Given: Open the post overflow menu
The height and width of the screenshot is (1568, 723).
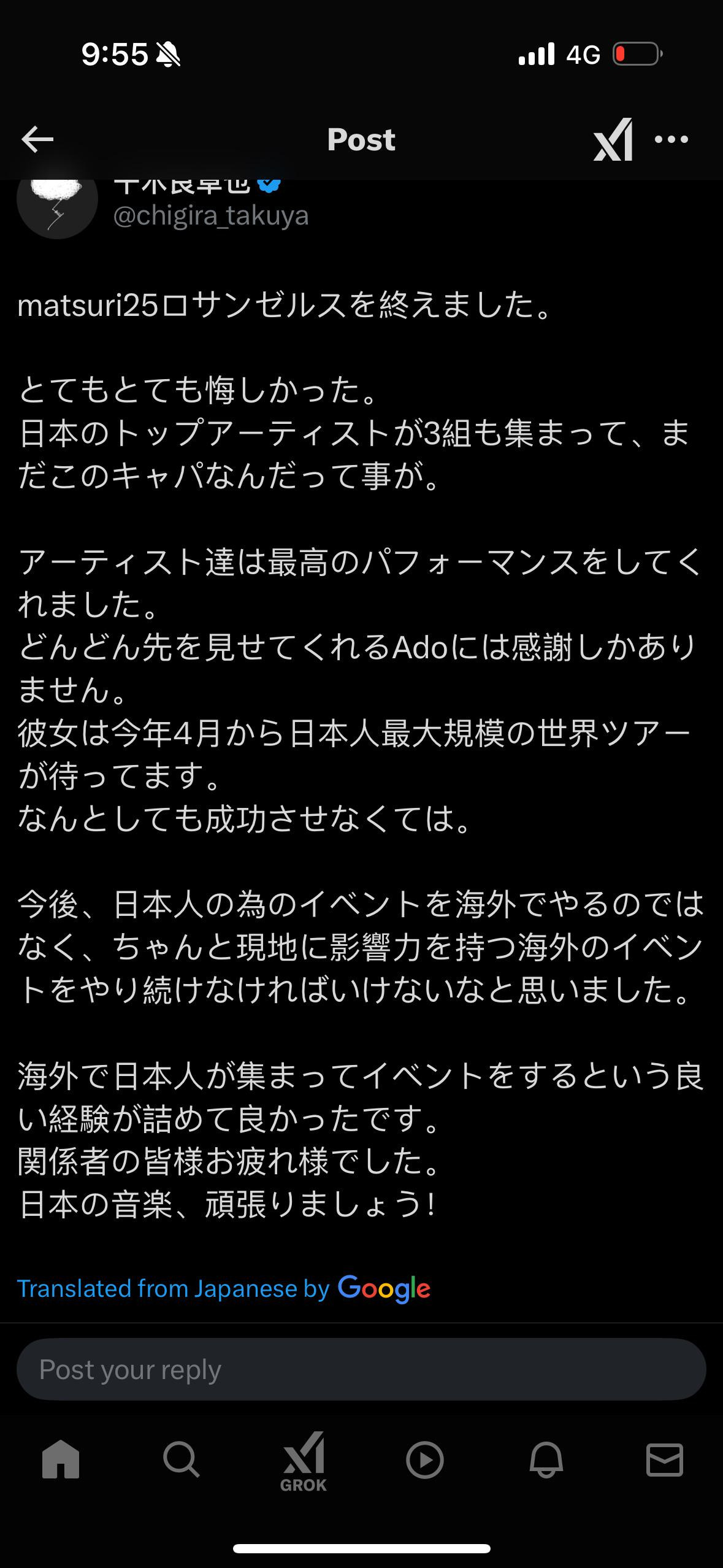Looking at the screenshot, I should pos(671,140).
